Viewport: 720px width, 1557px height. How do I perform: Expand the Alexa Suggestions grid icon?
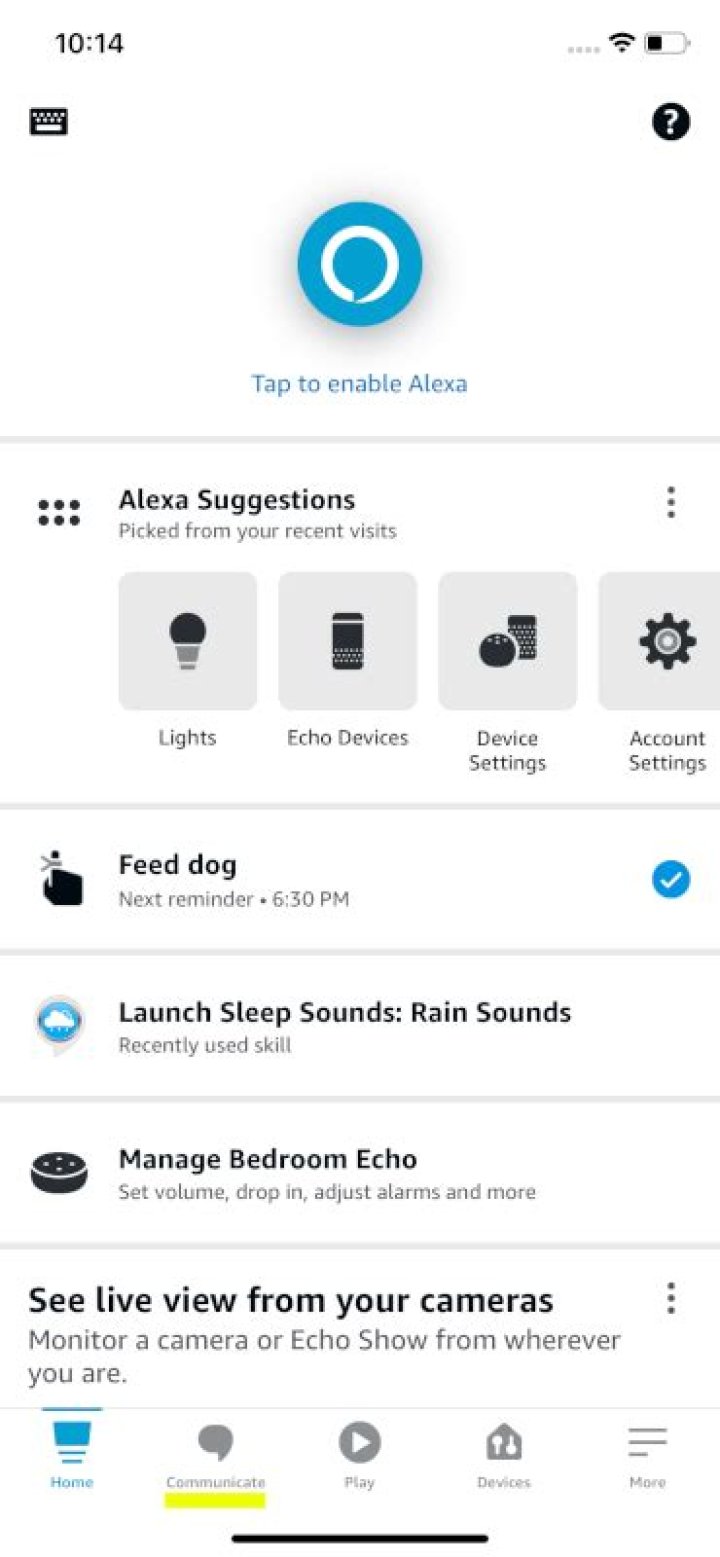[x=57, y=511]
